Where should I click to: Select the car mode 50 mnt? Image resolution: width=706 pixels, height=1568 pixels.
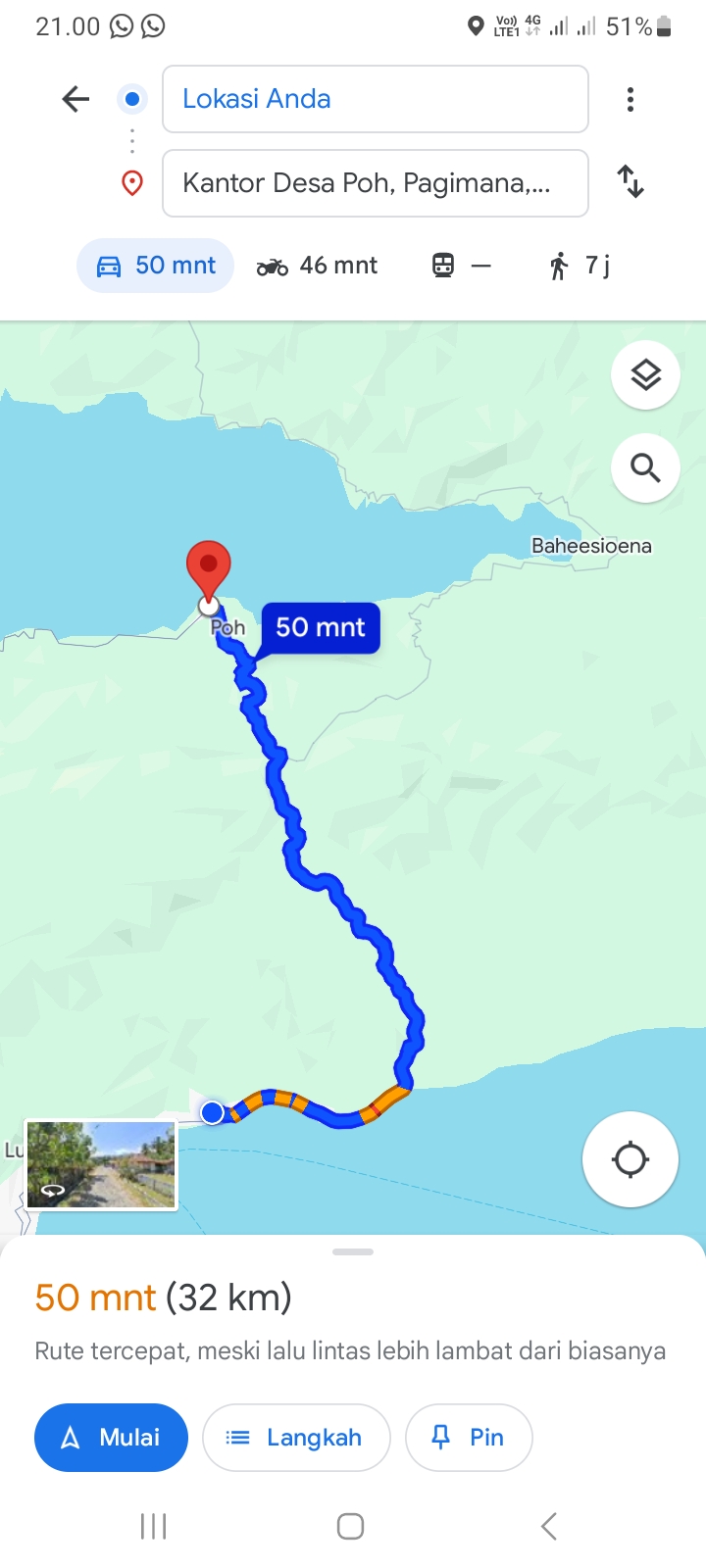tap(155, 266)
